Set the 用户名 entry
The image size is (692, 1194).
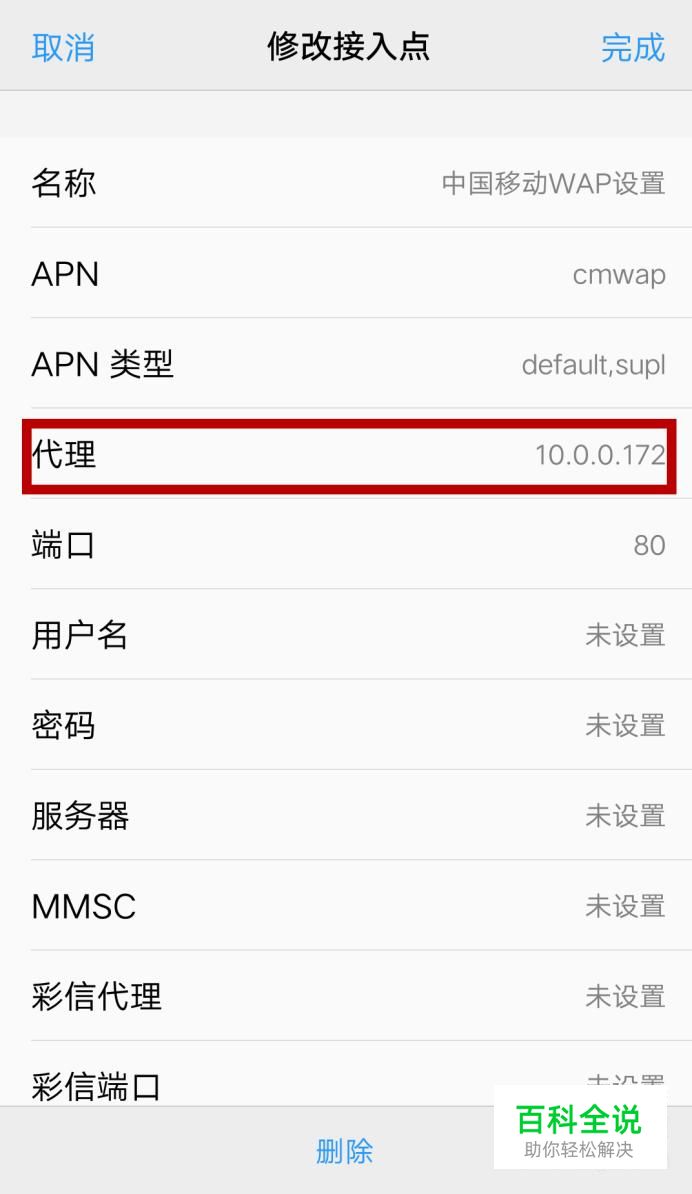(346, 635)
